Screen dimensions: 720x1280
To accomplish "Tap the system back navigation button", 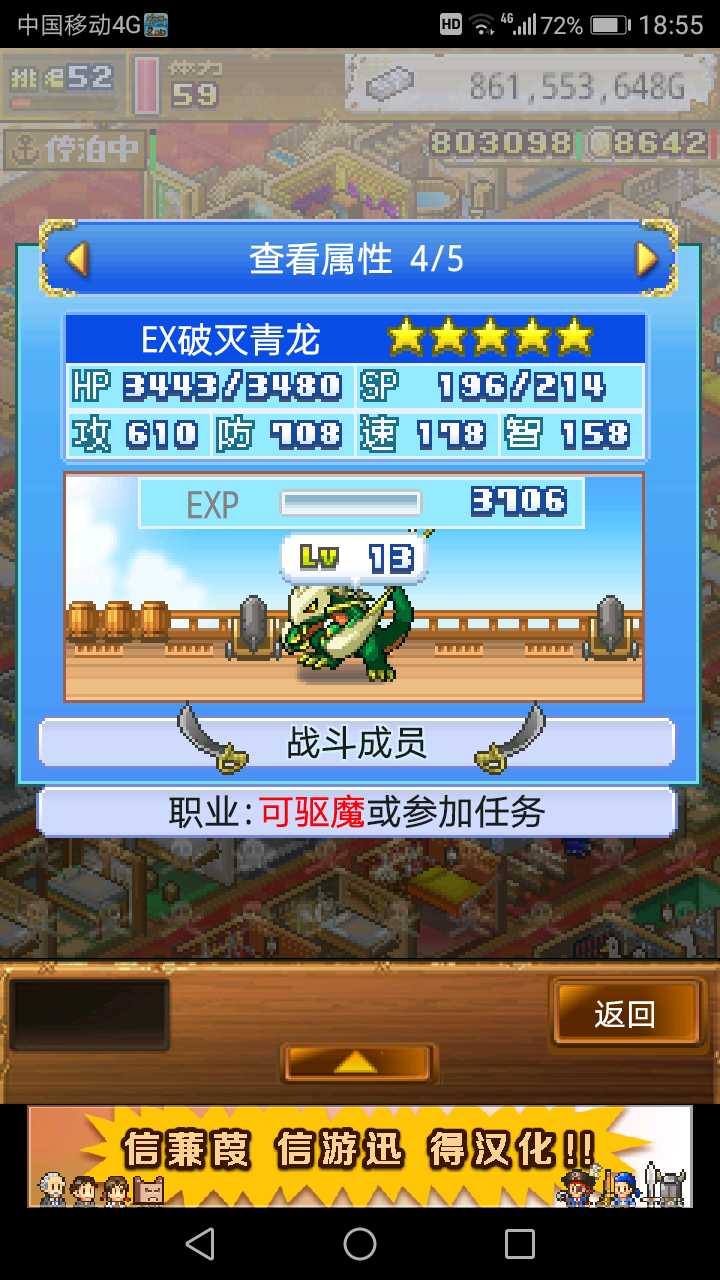I will tap(200, 1244).
